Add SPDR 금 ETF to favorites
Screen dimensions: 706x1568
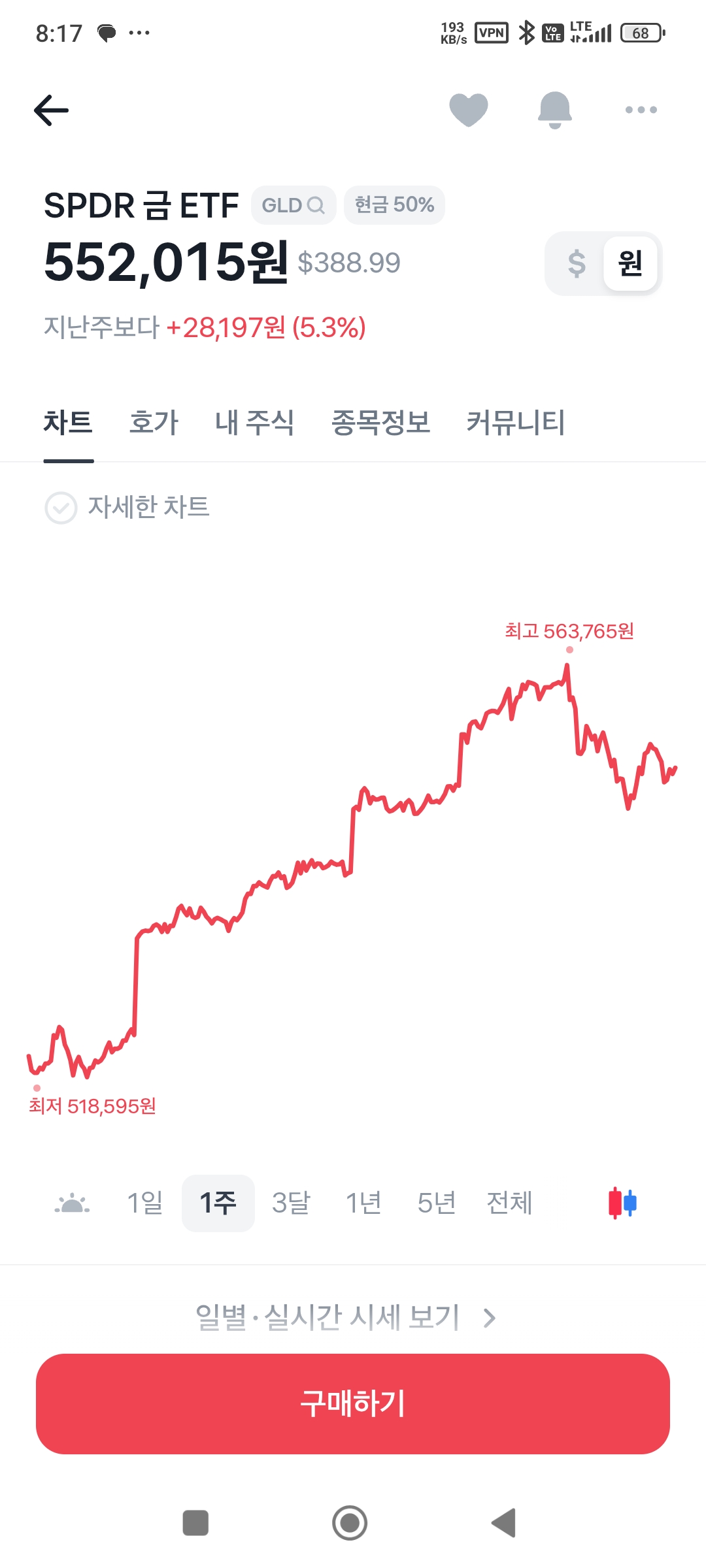pyautogui.click(x=469, y=110)
